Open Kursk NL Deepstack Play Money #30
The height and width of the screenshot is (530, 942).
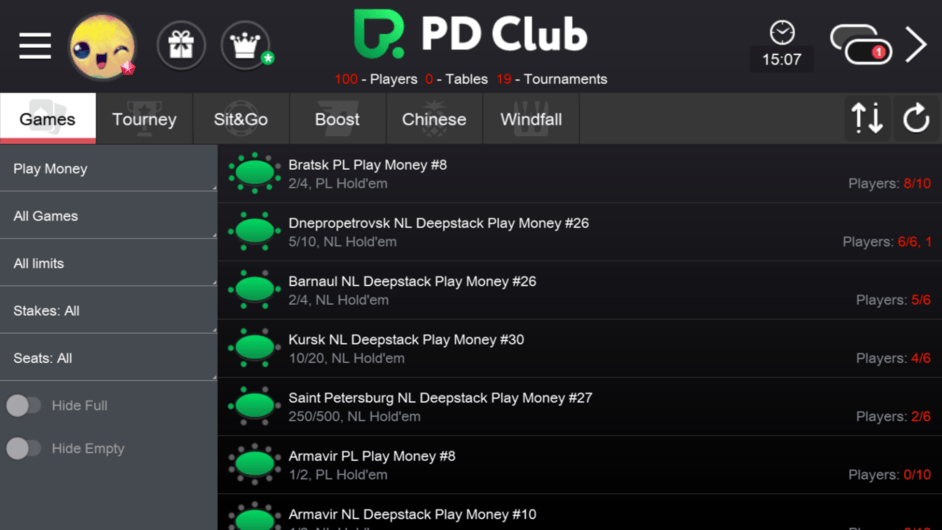pyautogui.click(x=578, y=348)
